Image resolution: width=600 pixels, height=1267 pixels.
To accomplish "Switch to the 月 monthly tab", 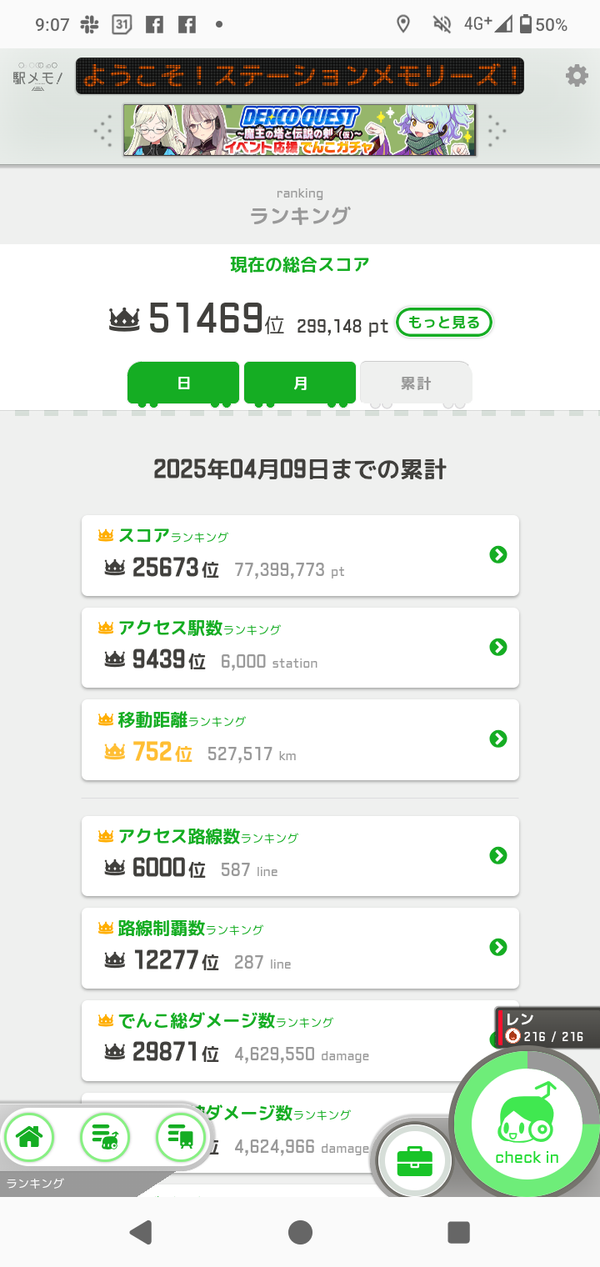I will tap(300, 383).
